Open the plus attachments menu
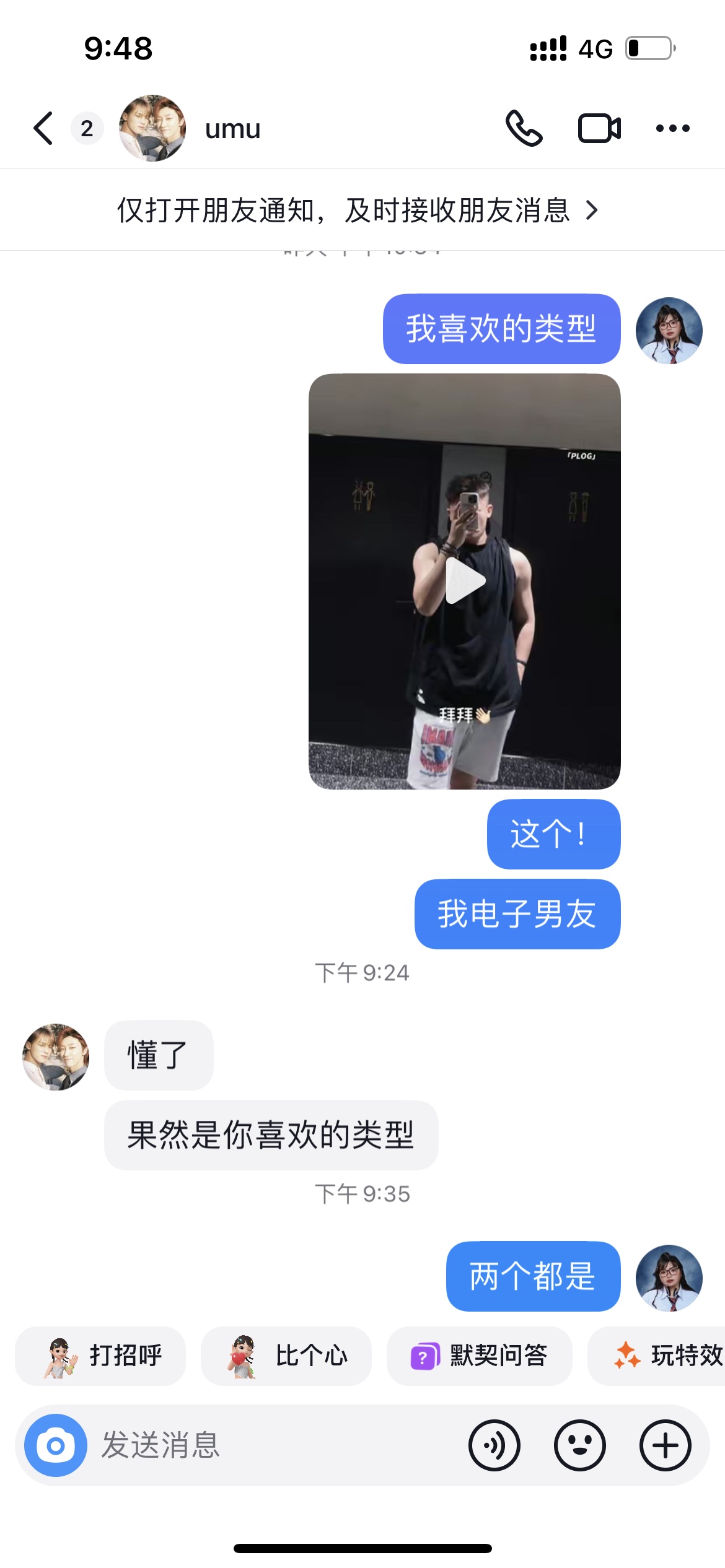The height and width of the screenshot is (1568, 725). coord(666,1445)
